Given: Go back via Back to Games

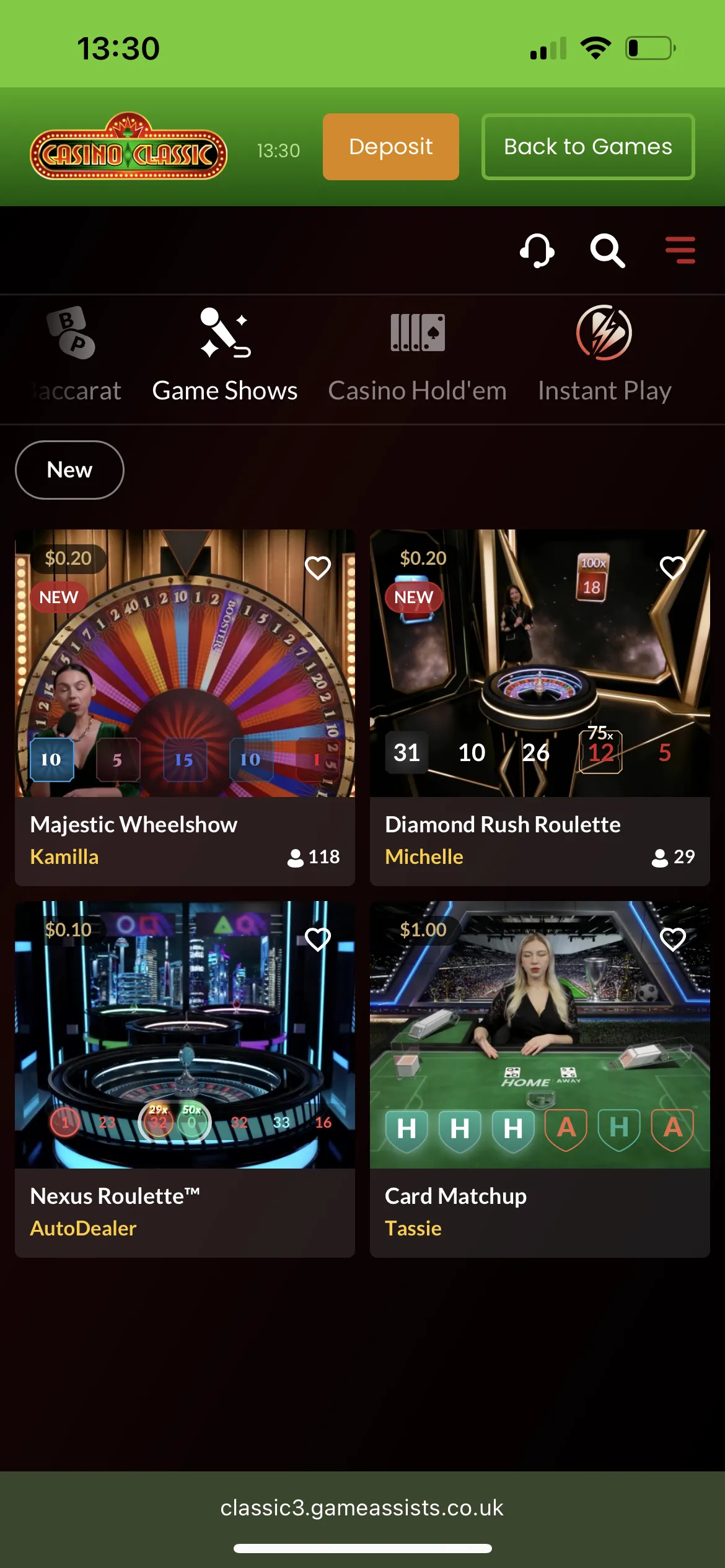Looking at the screenshot, I should [x=587, y=147].
